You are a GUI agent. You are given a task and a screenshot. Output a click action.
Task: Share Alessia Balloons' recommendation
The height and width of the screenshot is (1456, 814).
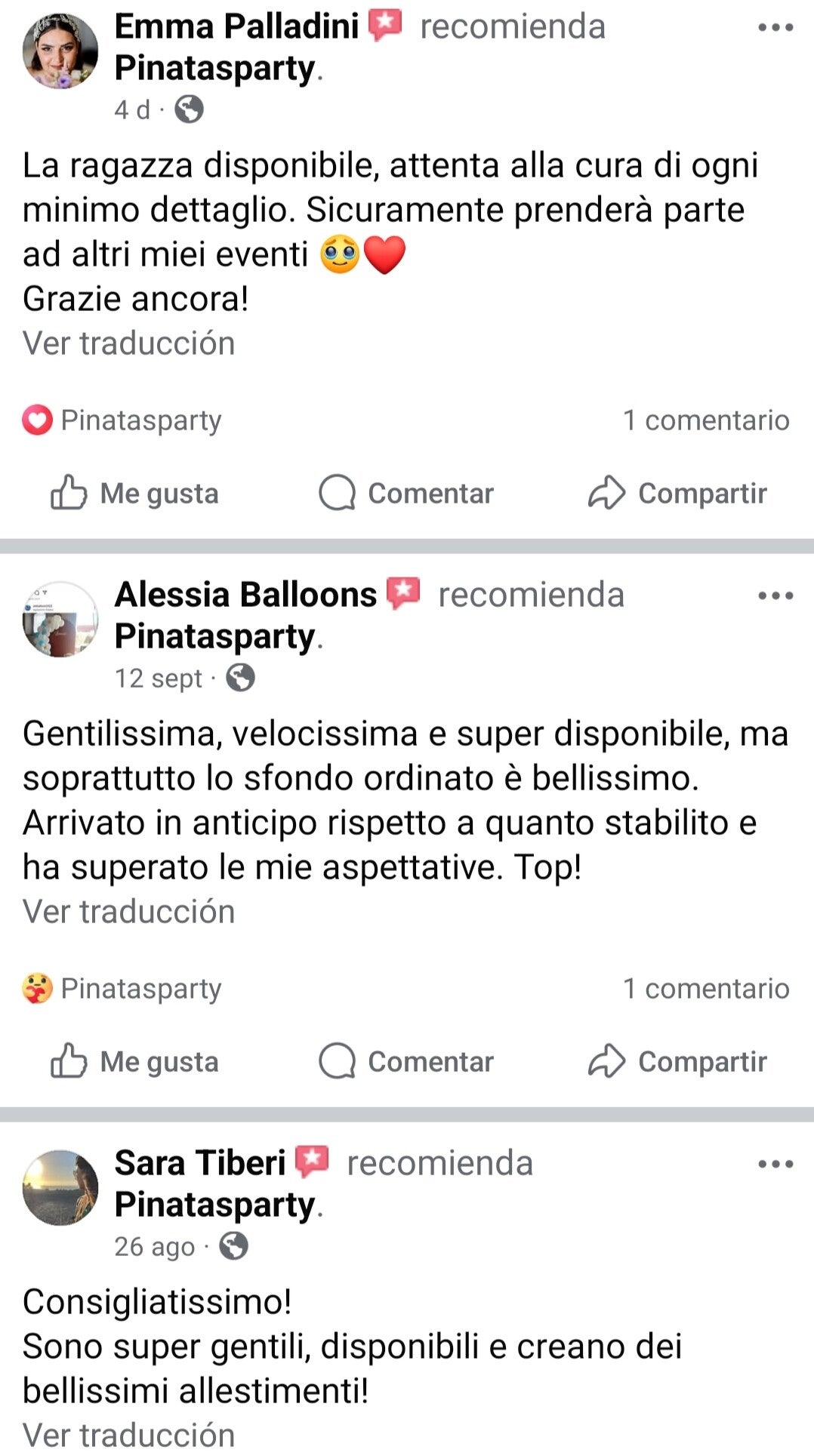(x=677, y=1062)
